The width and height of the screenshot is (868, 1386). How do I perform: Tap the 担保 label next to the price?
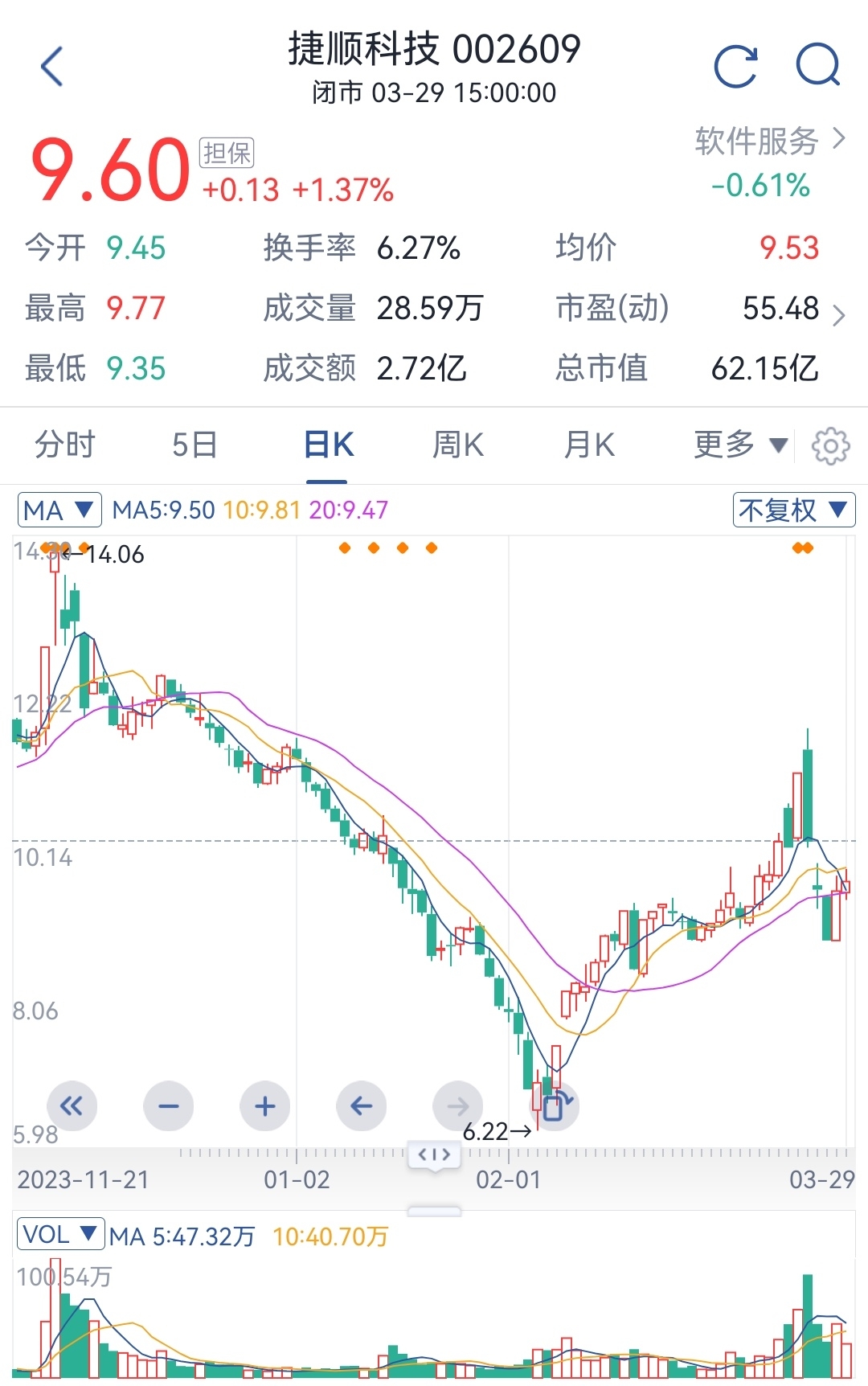click(x=227, y=152)
